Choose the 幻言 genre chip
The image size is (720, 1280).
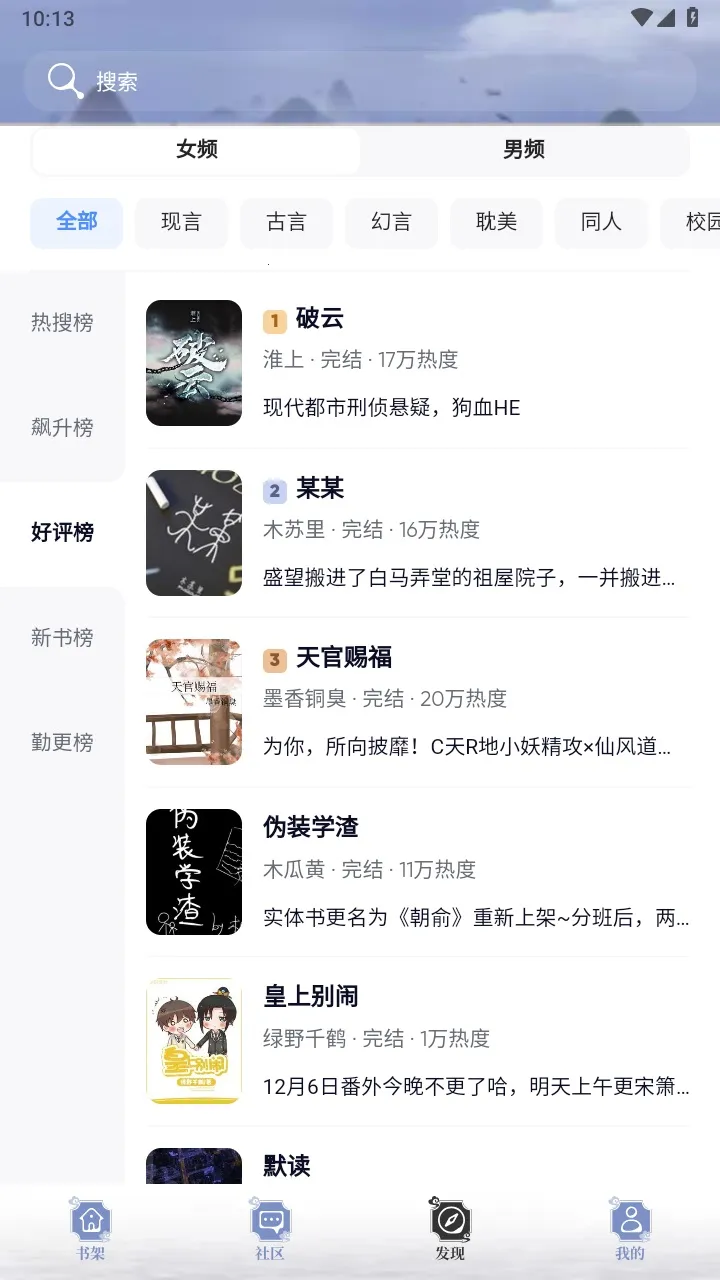click(391, 222)
